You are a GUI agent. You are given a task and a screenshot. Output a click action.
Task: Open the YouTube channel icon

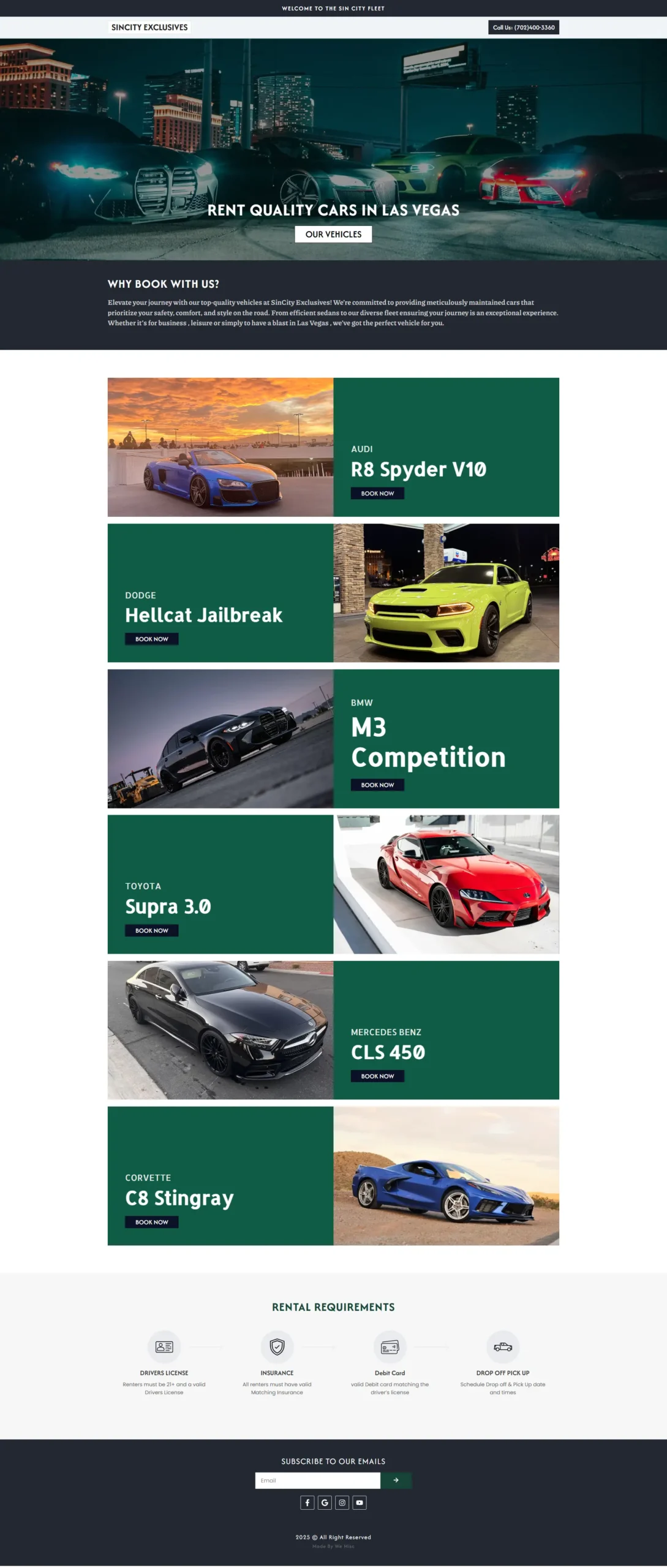360,1502
